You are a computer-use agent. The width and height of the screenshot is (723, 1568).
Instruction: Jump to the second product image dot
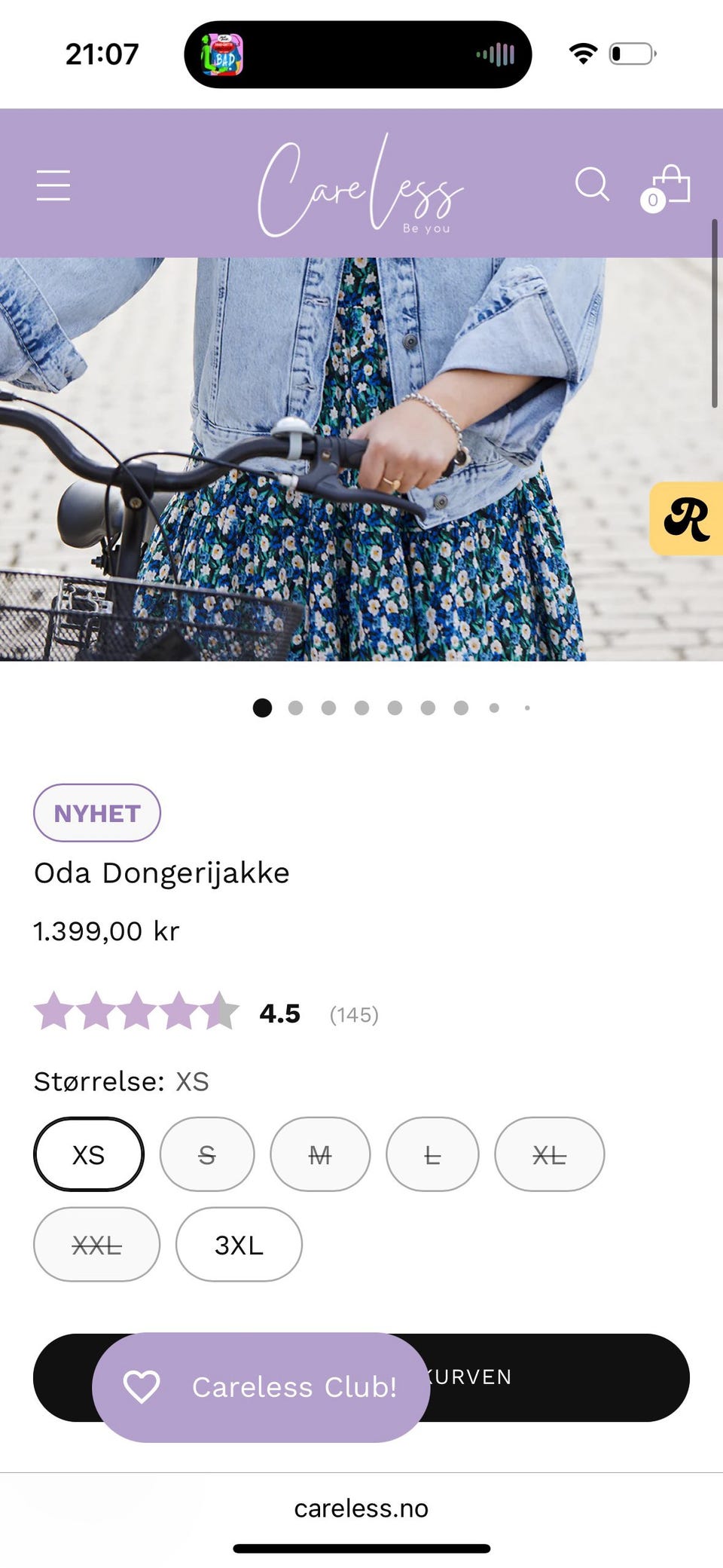(295, 709)
